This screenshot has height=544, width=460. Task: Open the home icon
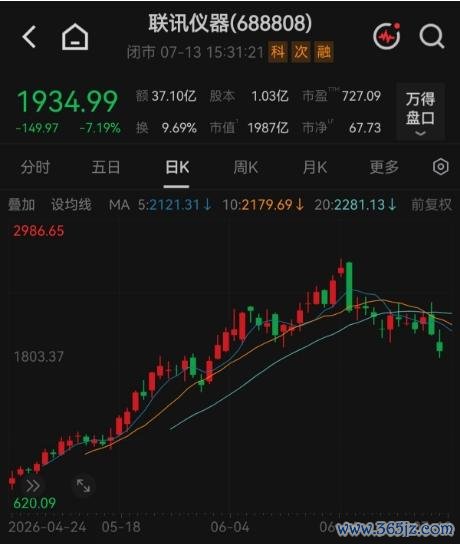[75, 37]
